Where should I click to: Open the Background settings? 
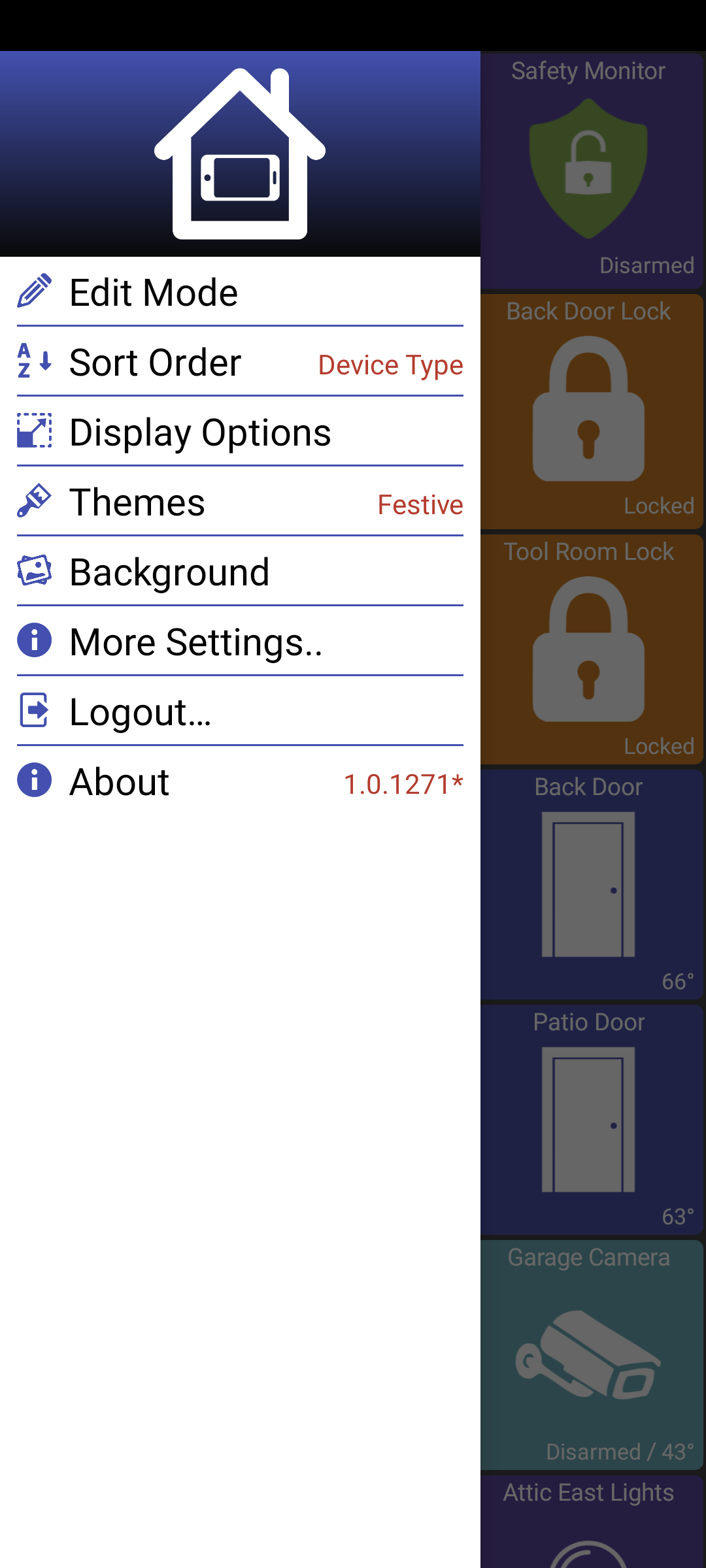point(239,572)
